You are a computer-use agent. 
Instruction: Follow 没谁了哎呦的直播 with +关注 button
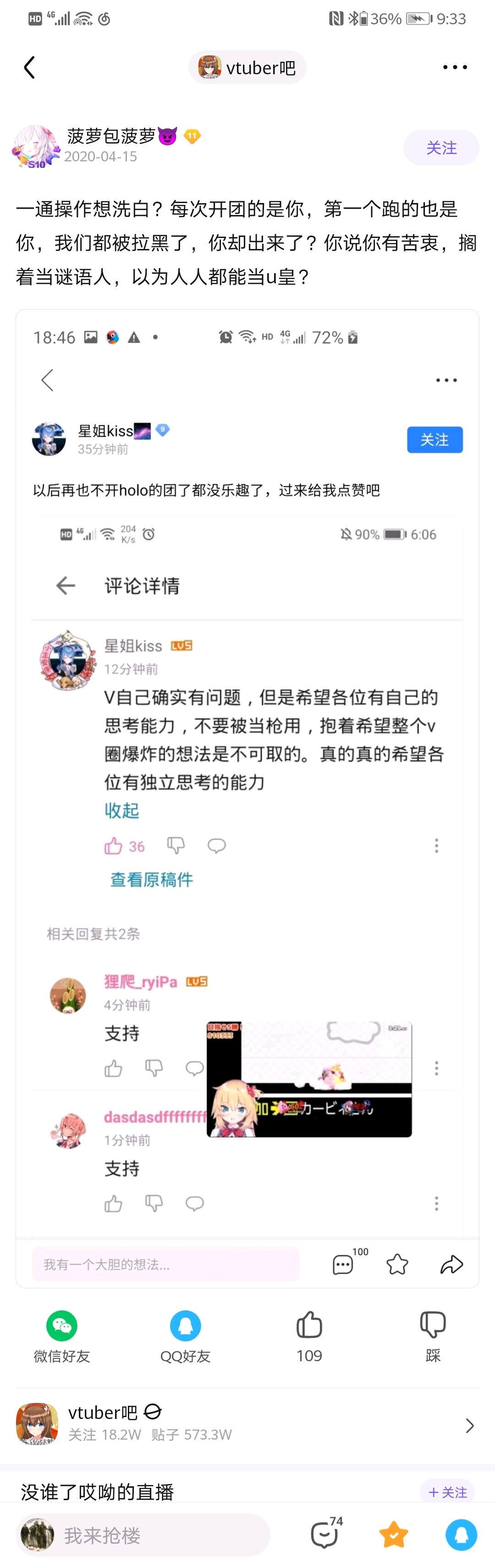[x=447, y=1492]
